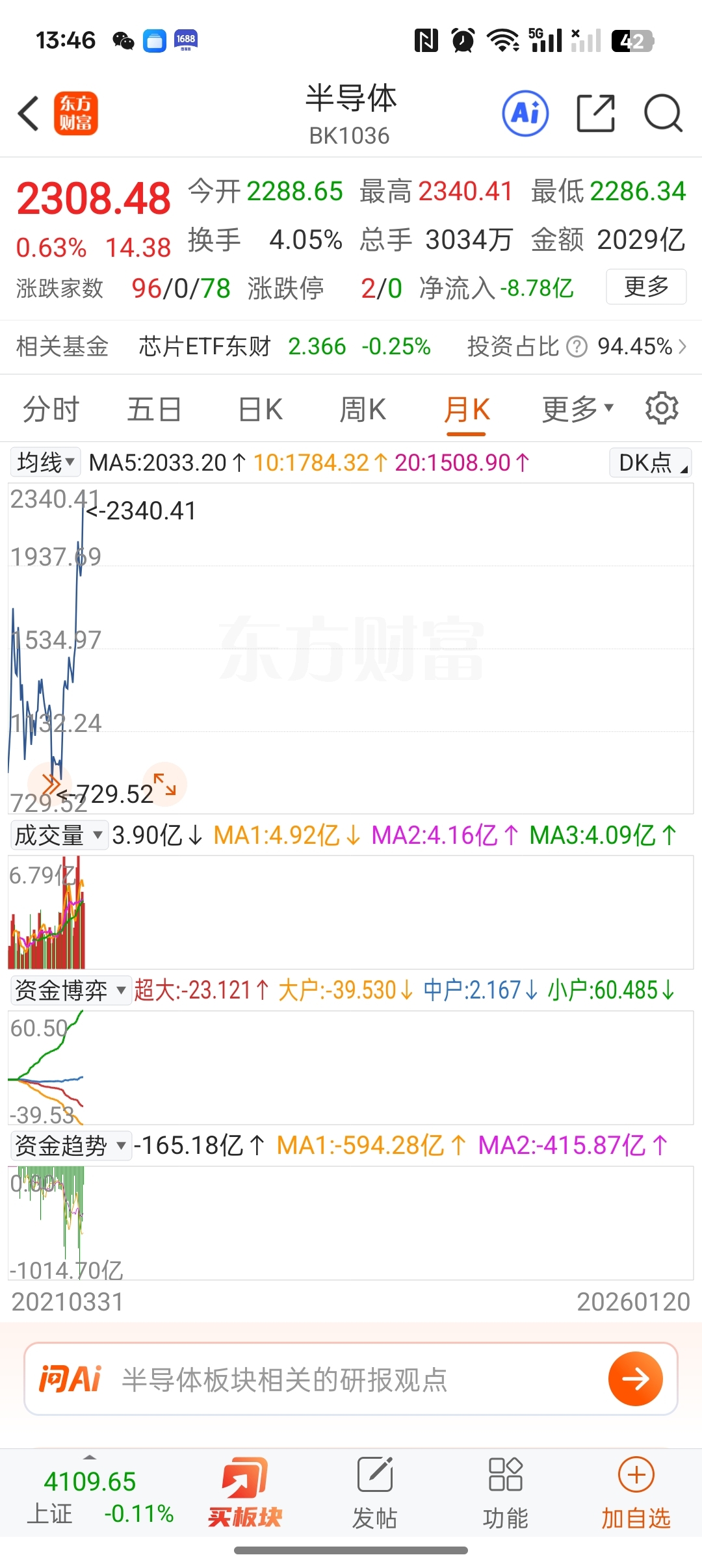Open the 资金博弈 indicator dropdown
The image size is (702, 1568).
[x=71, y=990]
